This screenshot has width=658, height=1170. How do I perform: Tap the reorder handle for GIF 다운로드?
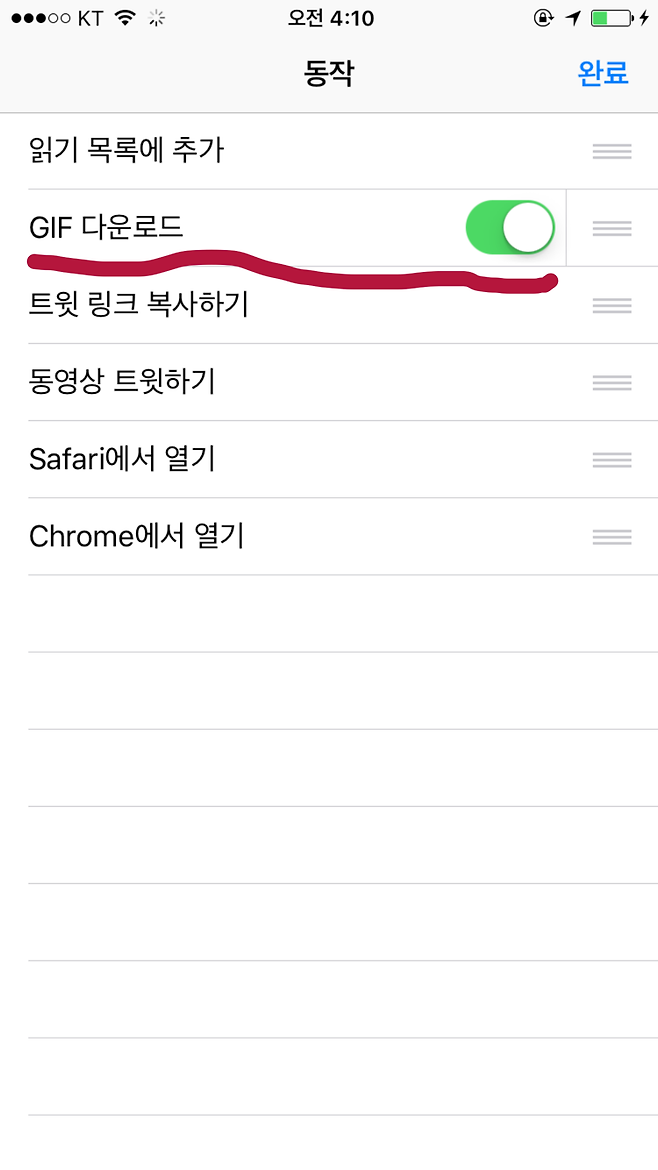[612, 228]
